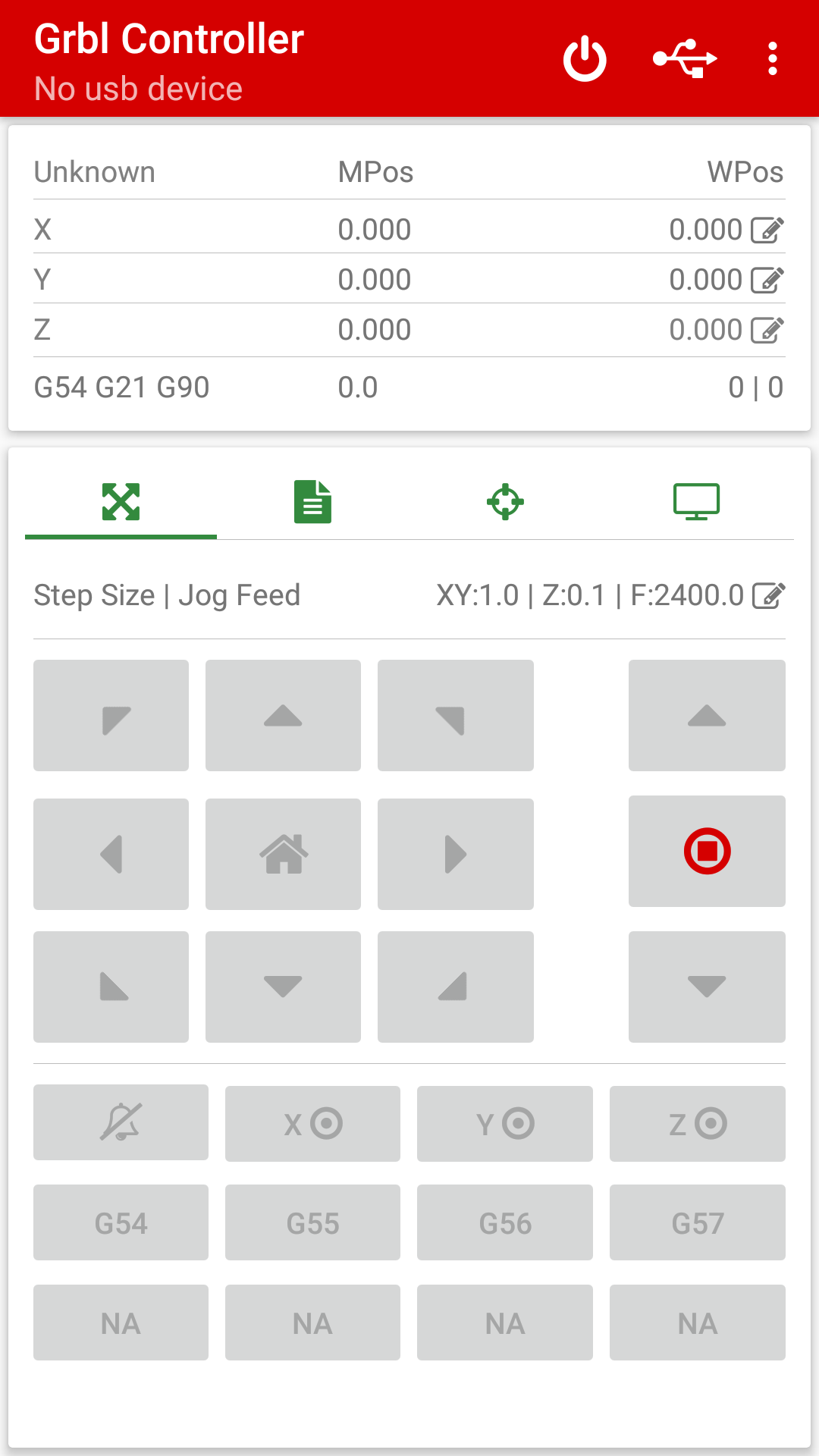Zero the Z axis
This screenshot has width=819, height=1456.
click(x=698, y=1124)
